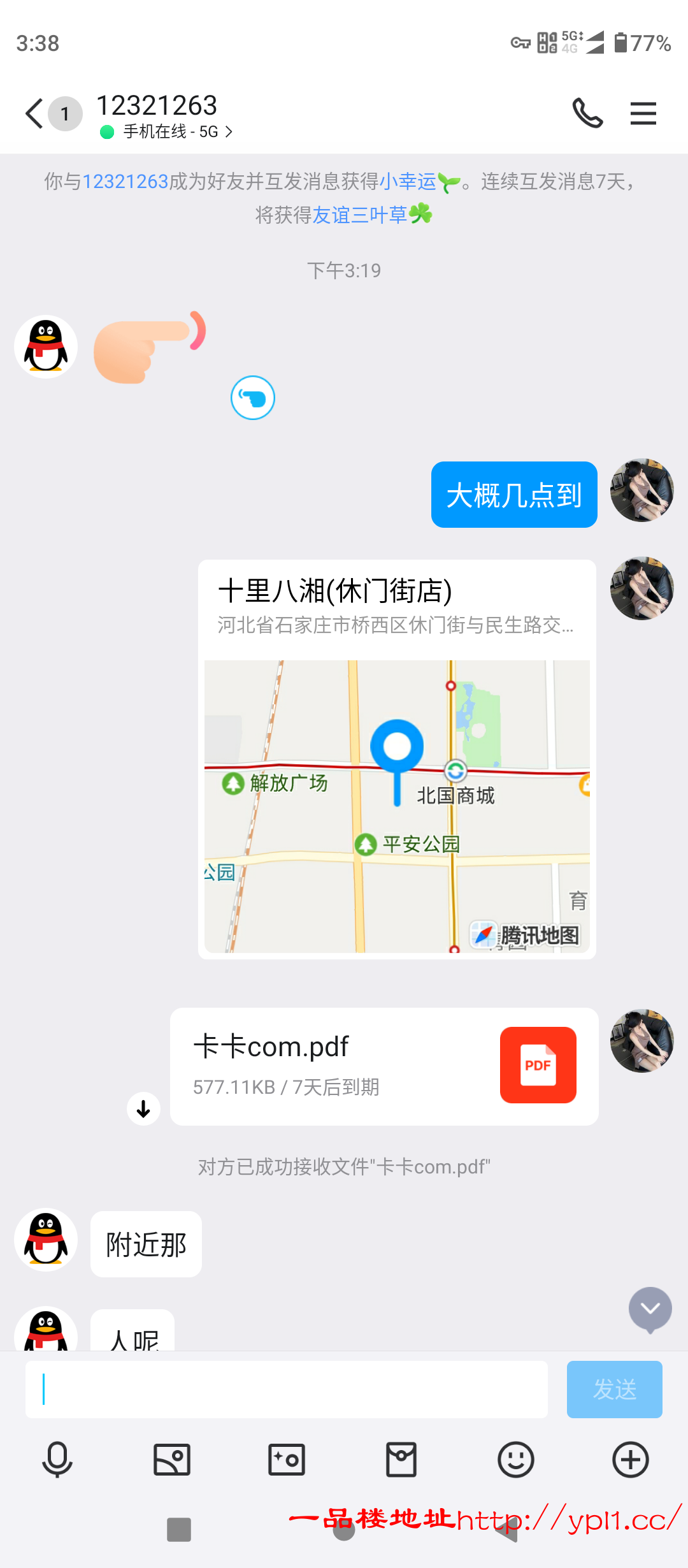Tap the download arrow beside 卡卡com.pdf
Viewport: 688px width, 1568px height.
143,1108
